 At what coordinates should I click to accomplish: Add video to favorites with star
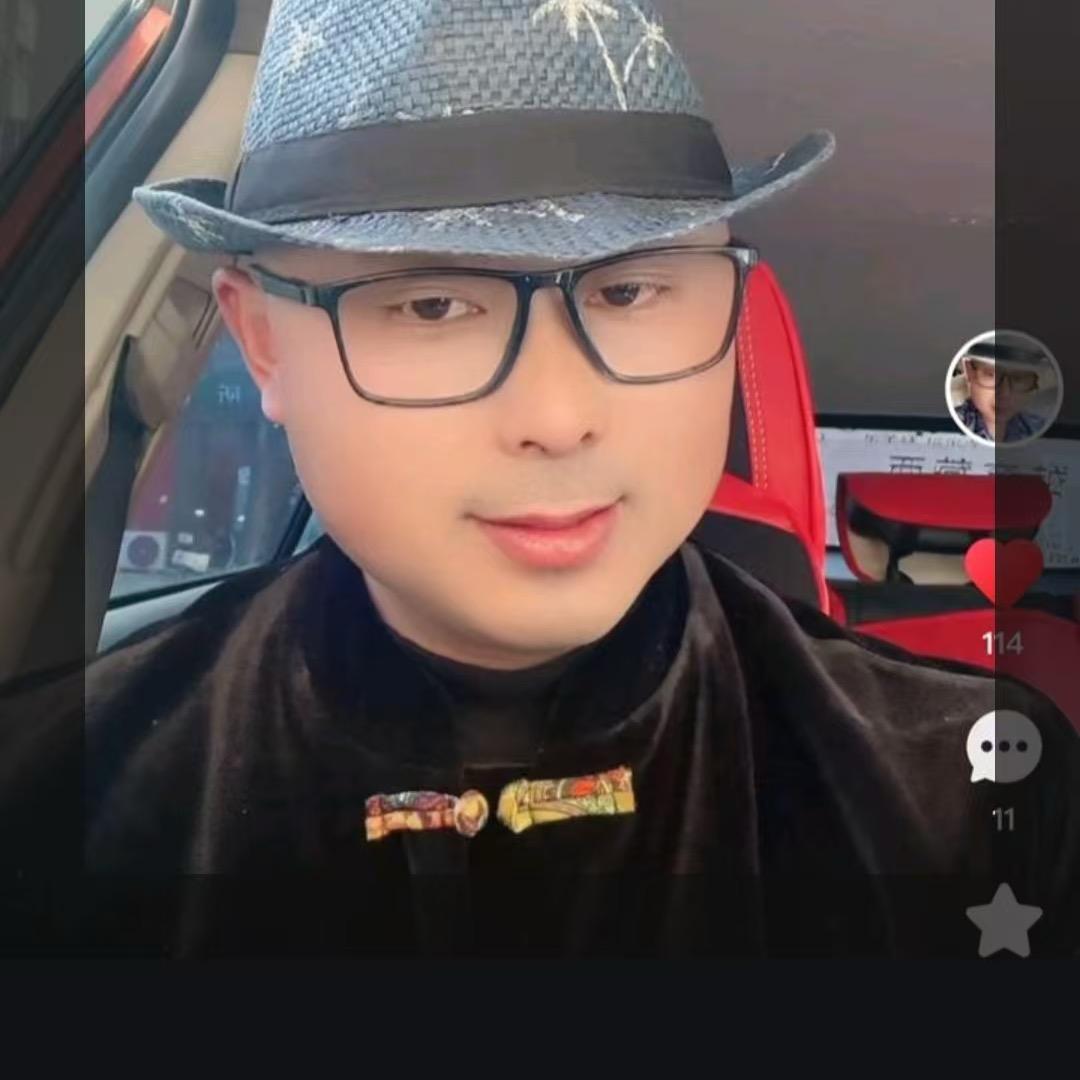[1004, 921]
